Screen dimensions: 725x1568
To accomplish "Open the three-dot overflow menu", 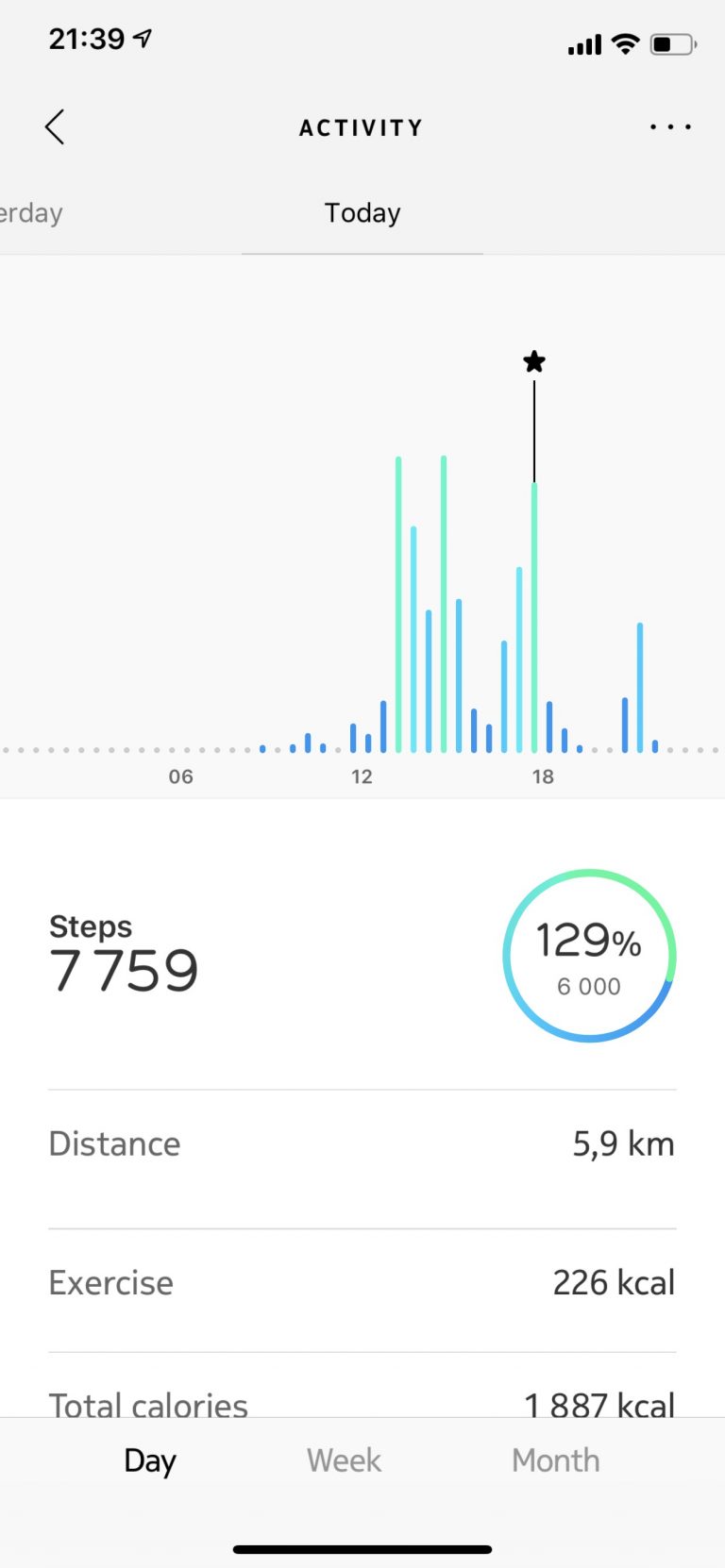I will (670, 126).
